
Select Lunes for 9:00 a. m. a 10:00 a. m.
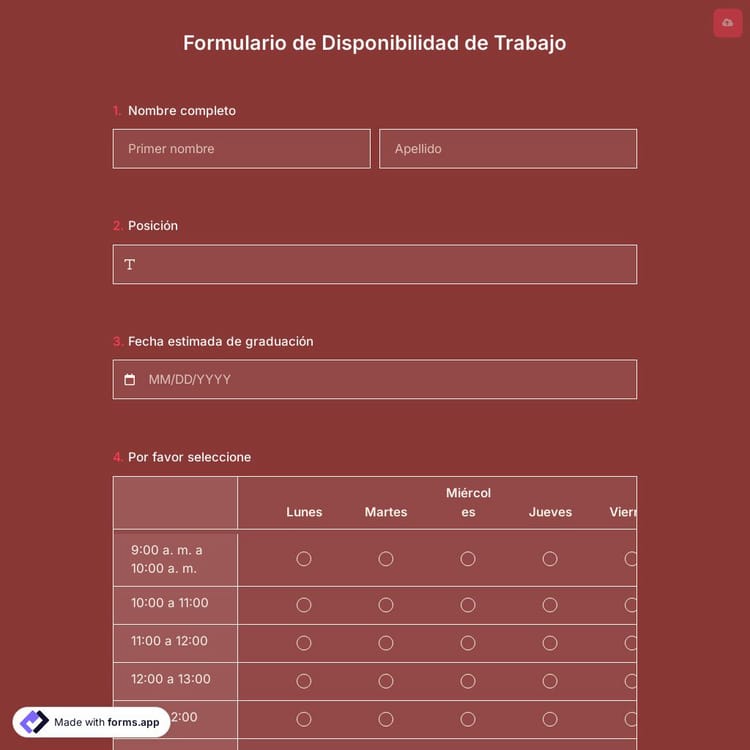(304, 559)
